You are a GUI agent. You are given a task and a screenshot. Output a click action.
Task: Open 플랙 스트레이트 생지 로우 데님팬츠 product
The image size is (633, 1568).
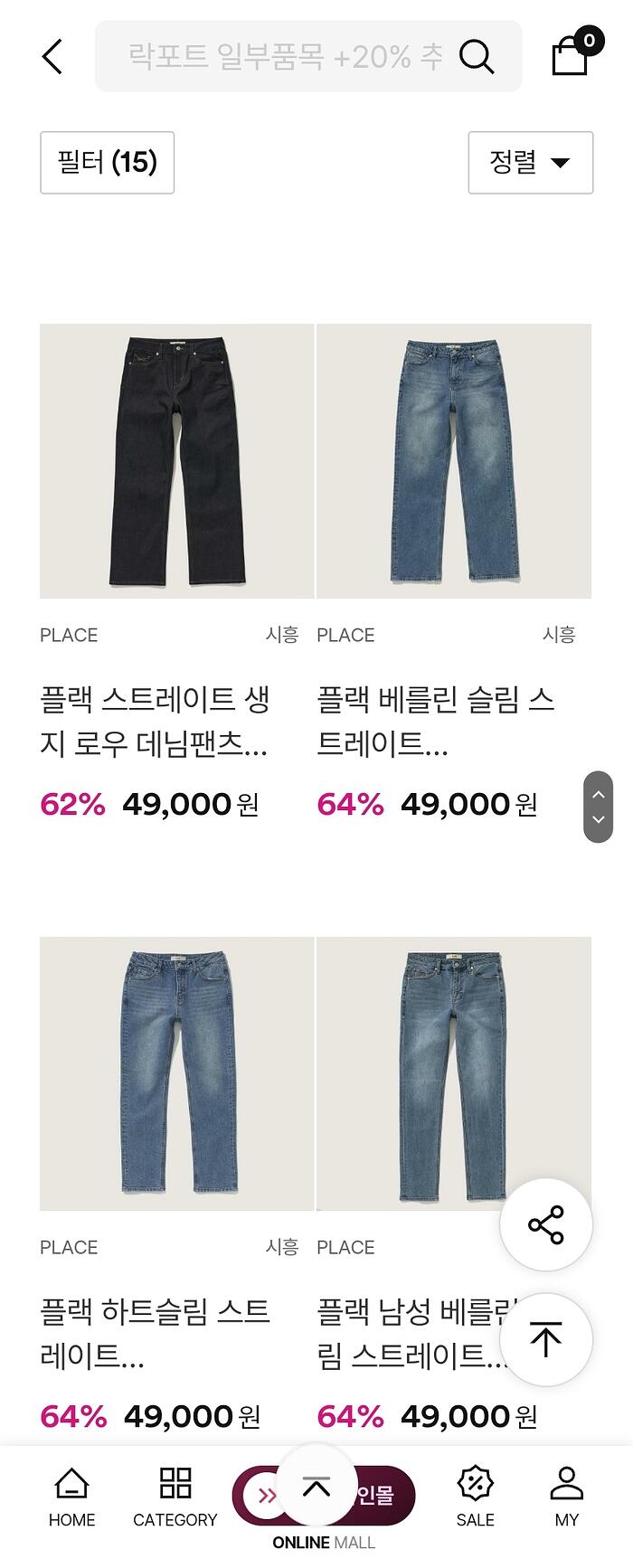pyautogui.click(x=176, y=461)
